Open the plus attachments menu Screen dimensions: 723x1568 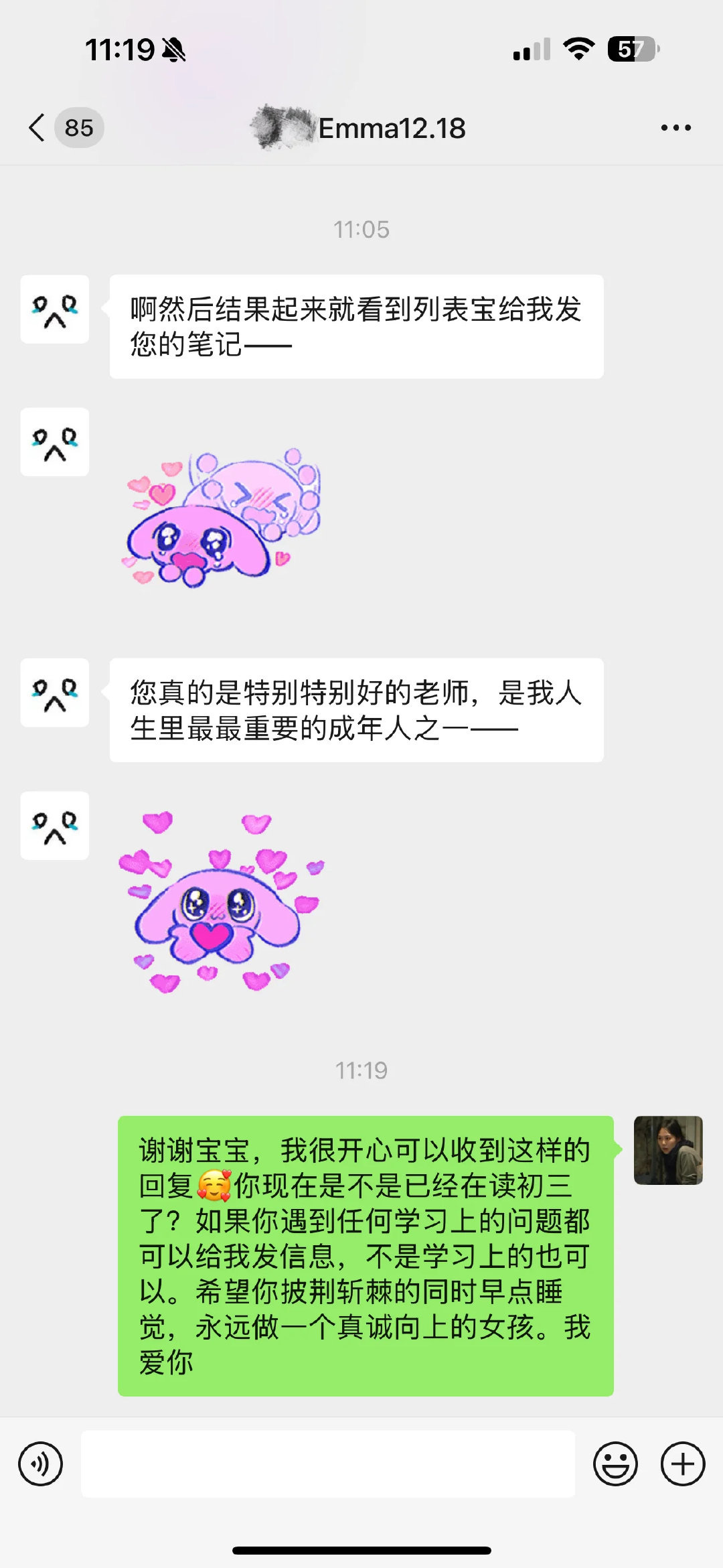pyautogui.click(x=683, y=1464)
